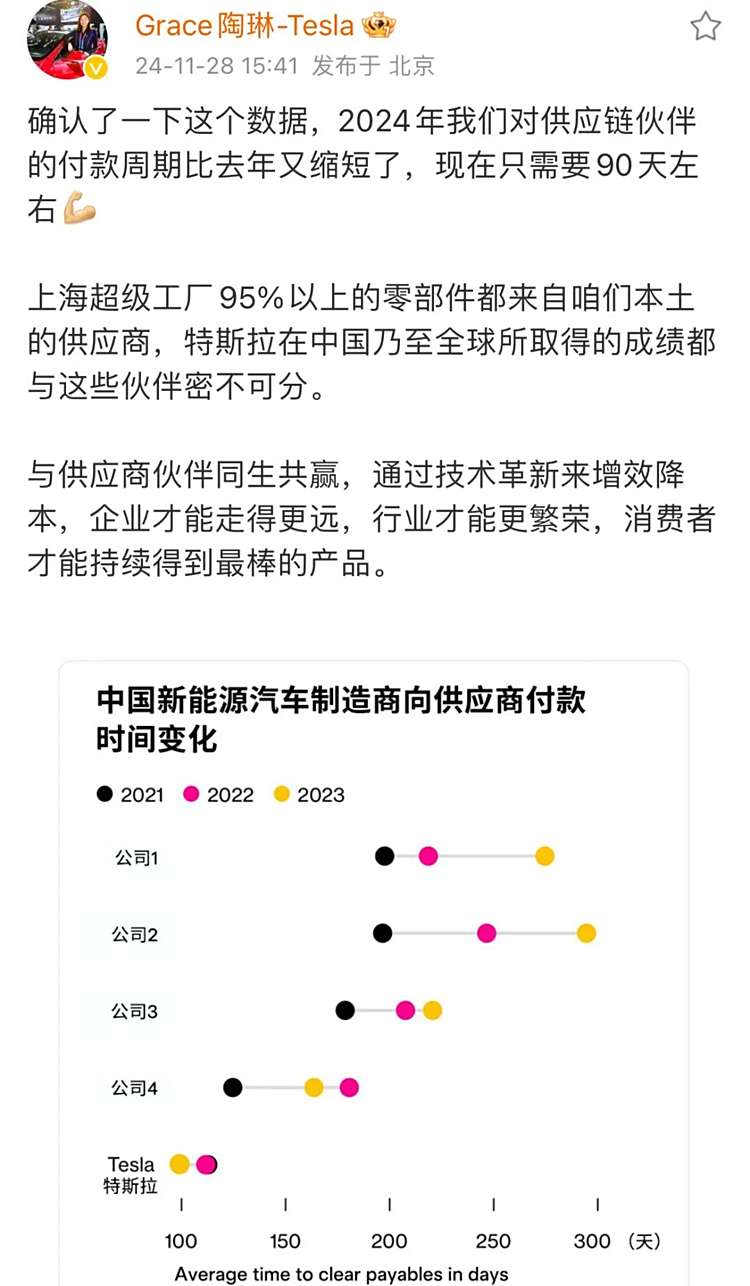Favorite this post with the star icon
The height and width of the screenshot is (1286, 750).
[705, 26]
